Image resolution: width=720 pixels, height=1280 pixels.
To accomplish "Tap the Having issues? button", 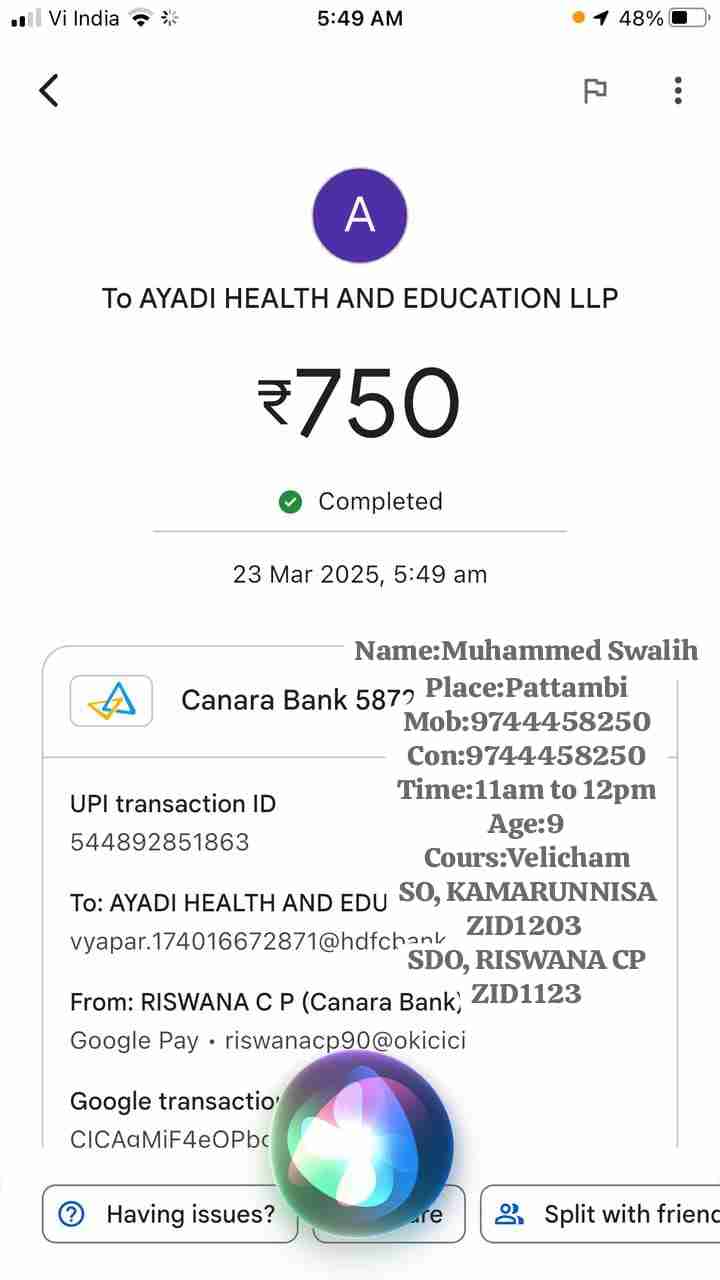I will click(170, 1214).
